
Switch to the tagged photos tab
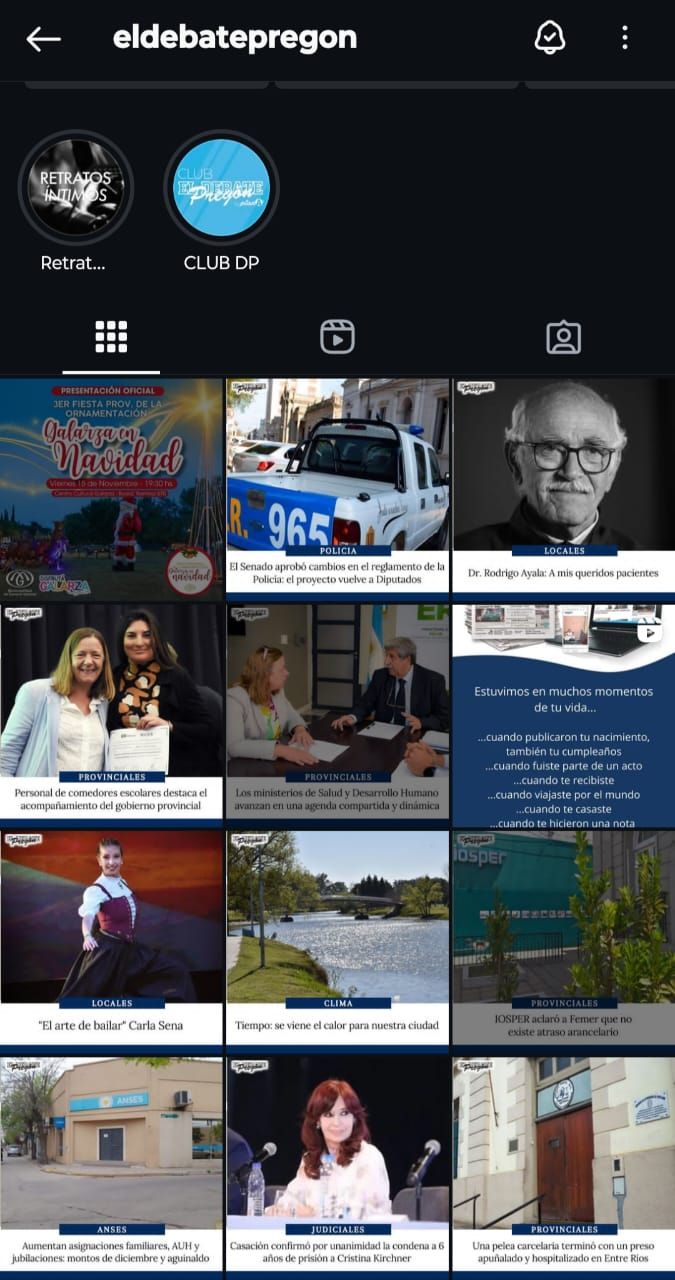(x=563, y=337)
